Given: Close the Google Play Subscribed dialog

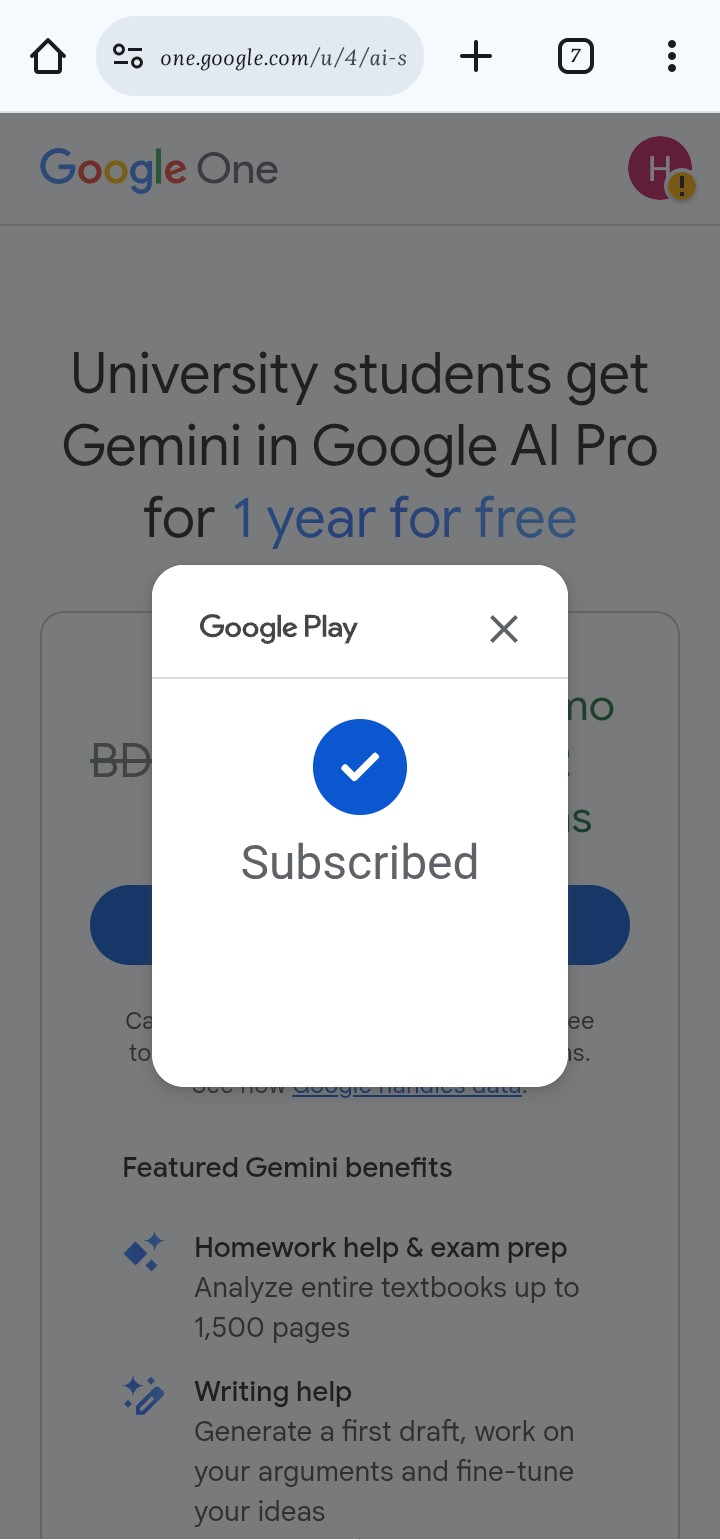Looking at the screenshot, I should pos(504,629).
